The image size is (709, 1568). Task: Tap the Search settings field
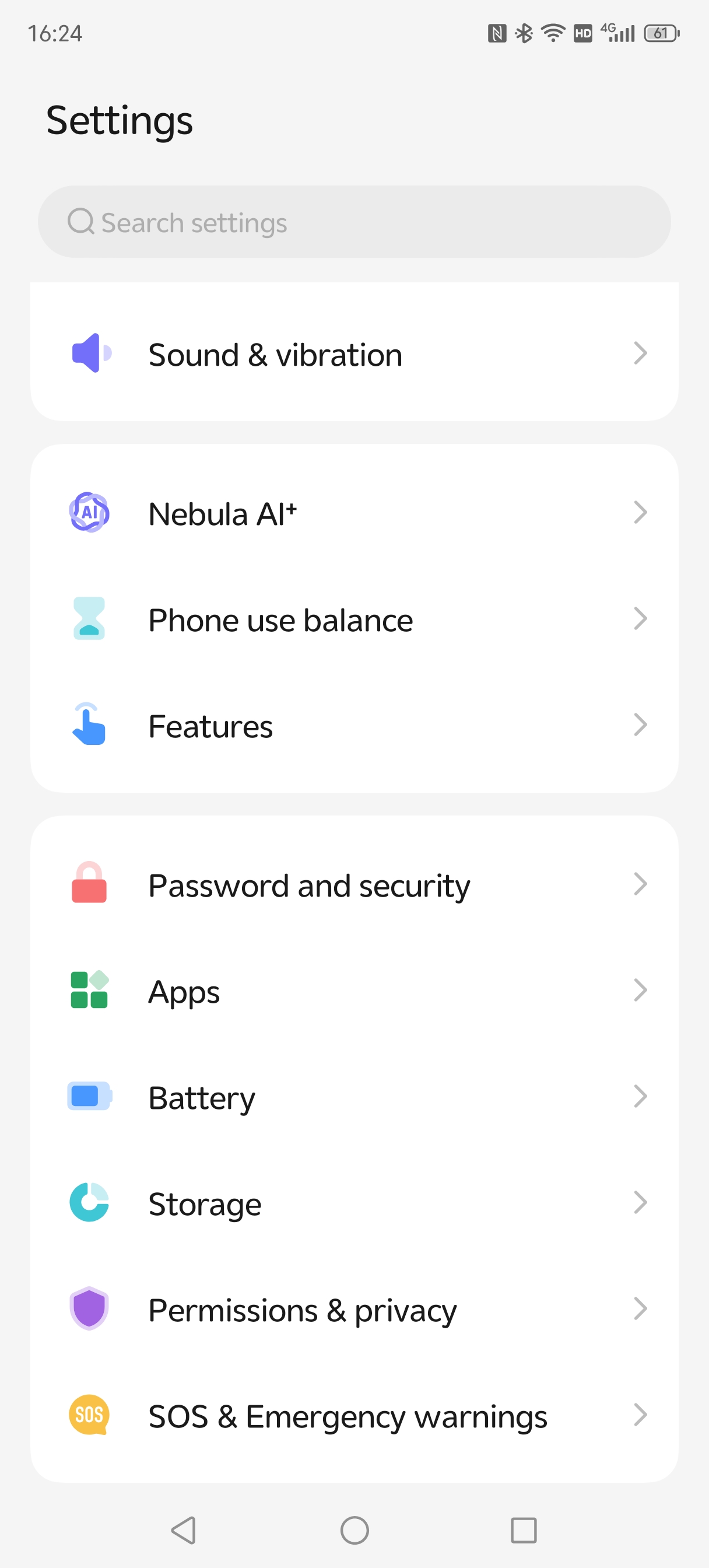pos(354,222)
